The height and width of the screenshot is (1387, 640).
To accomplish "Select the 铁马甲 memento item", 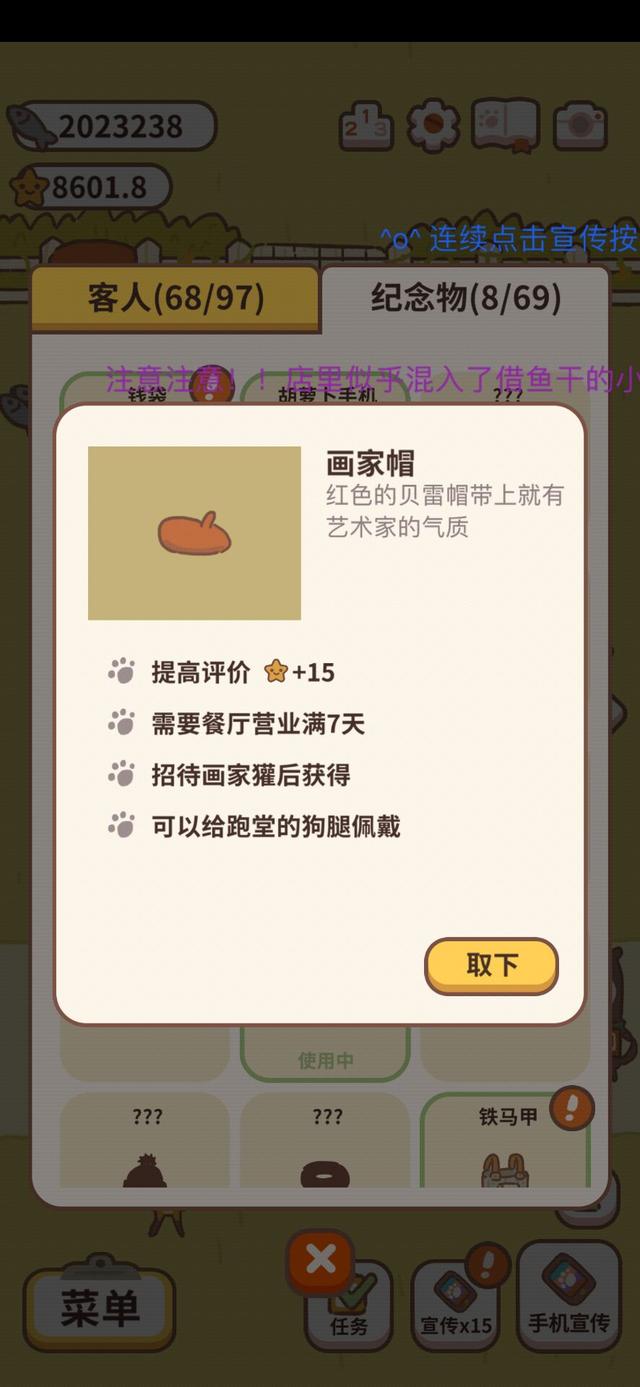I will 506,1140.
